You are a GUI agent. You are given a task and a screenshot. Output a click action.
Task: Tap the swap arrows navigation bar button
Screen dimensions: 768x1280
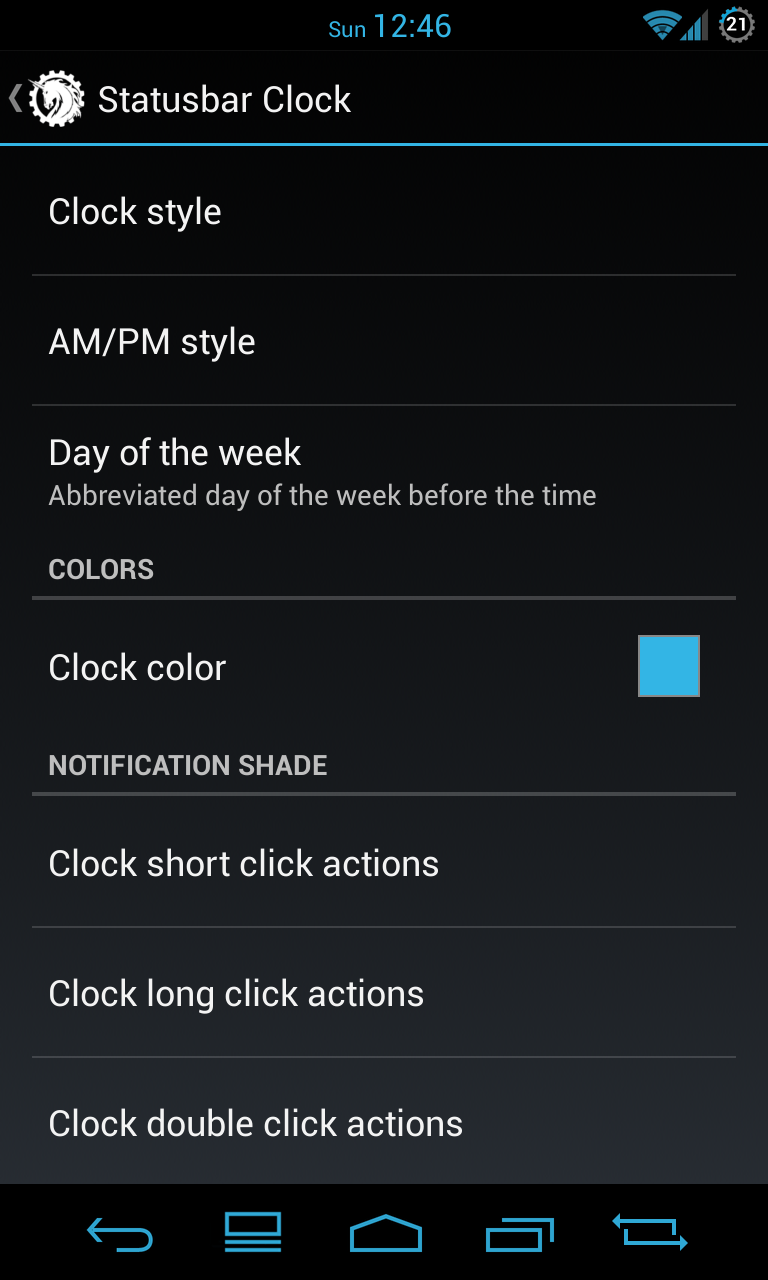coord(649,1232)
